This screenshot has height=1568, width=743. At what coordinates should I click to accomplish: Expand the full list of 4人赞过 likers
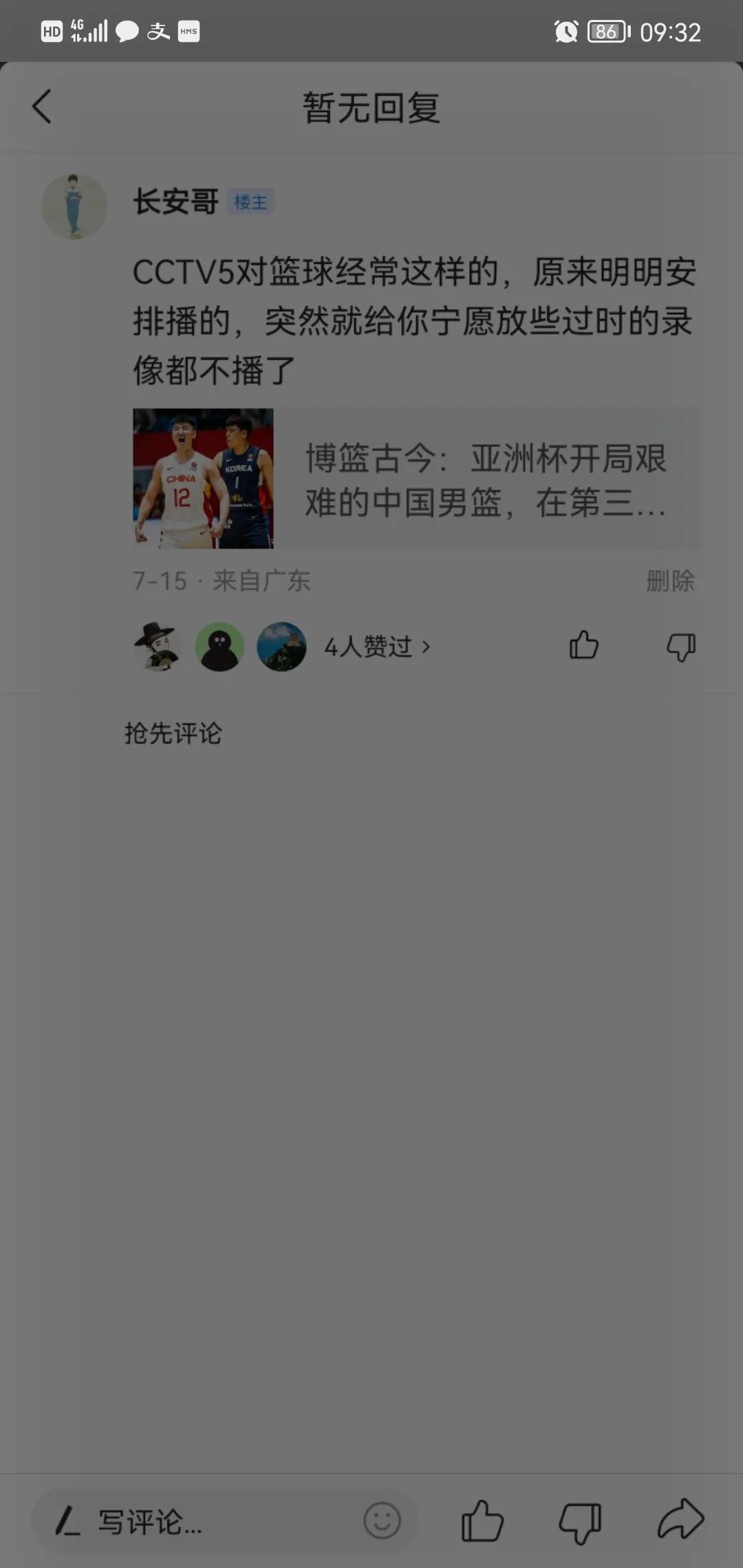377,646
